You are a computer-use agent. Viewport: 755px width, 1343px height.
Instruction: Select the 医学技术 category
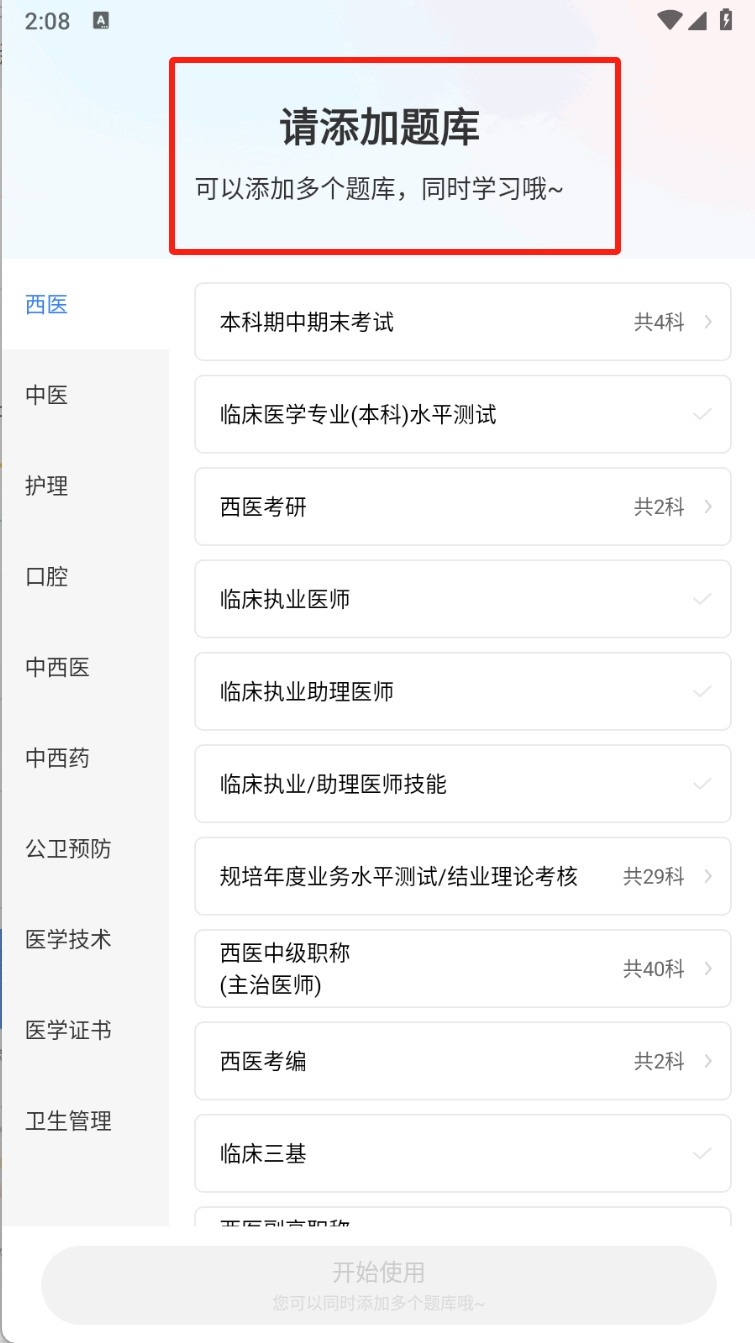[68, 940]
